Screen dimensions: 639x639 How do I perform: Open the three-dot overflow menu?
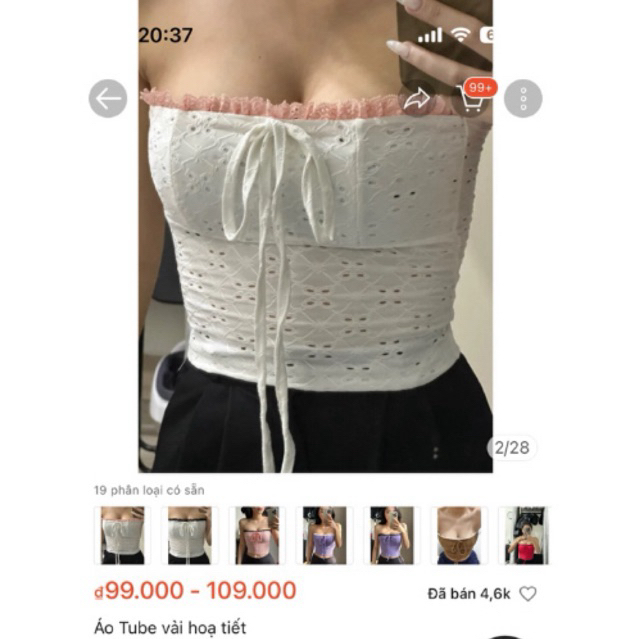pos(523,98)
